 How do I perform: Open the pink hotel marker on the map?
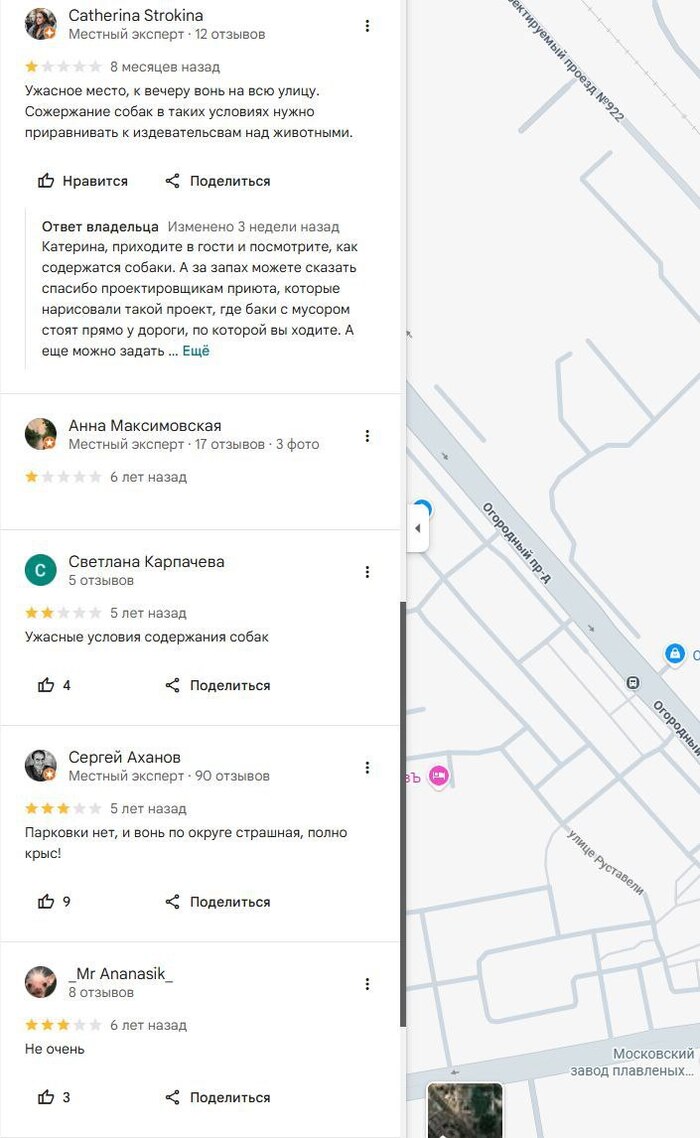pyautogui.click(x=438, y=776)
